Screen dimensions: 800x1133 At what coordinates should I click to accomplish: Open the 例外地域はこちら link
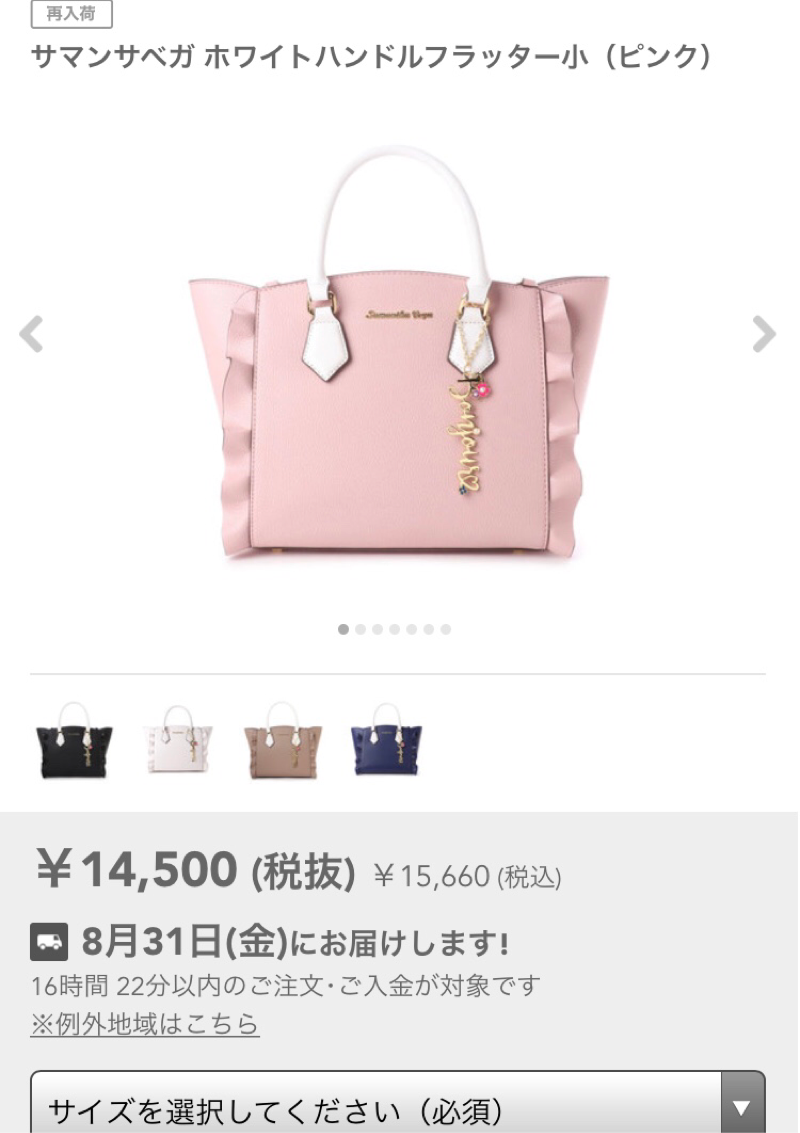145,1024
